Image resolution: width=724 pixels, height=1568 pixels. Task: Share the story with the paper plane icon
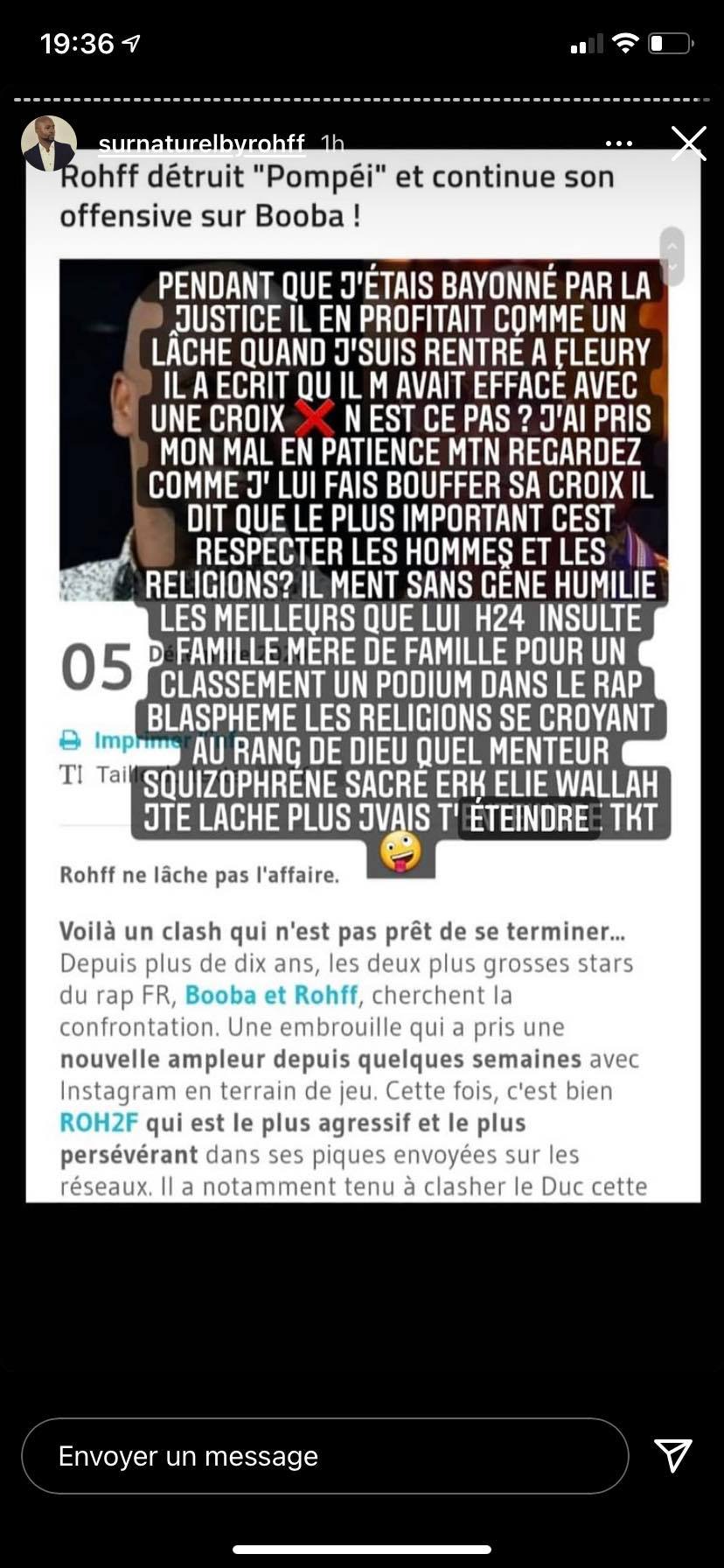click(x=673, y=1454)
